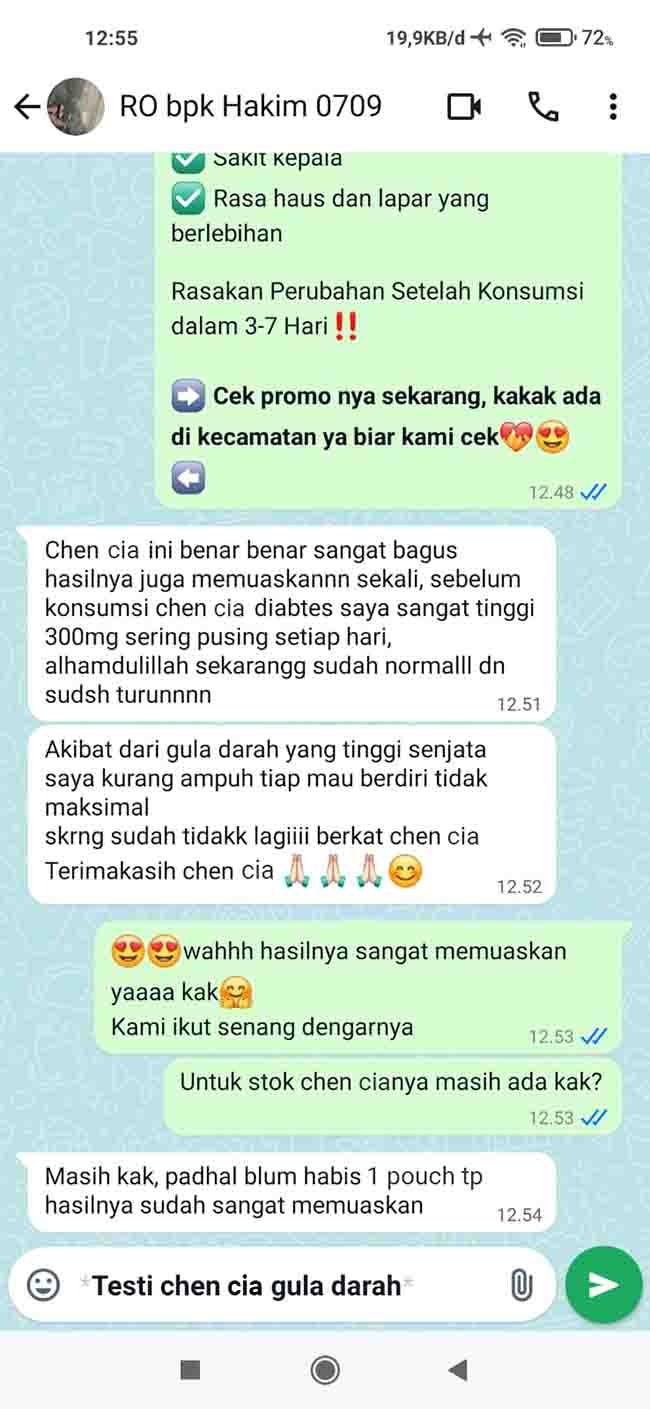Open the emoji picker

point(43,1285)
